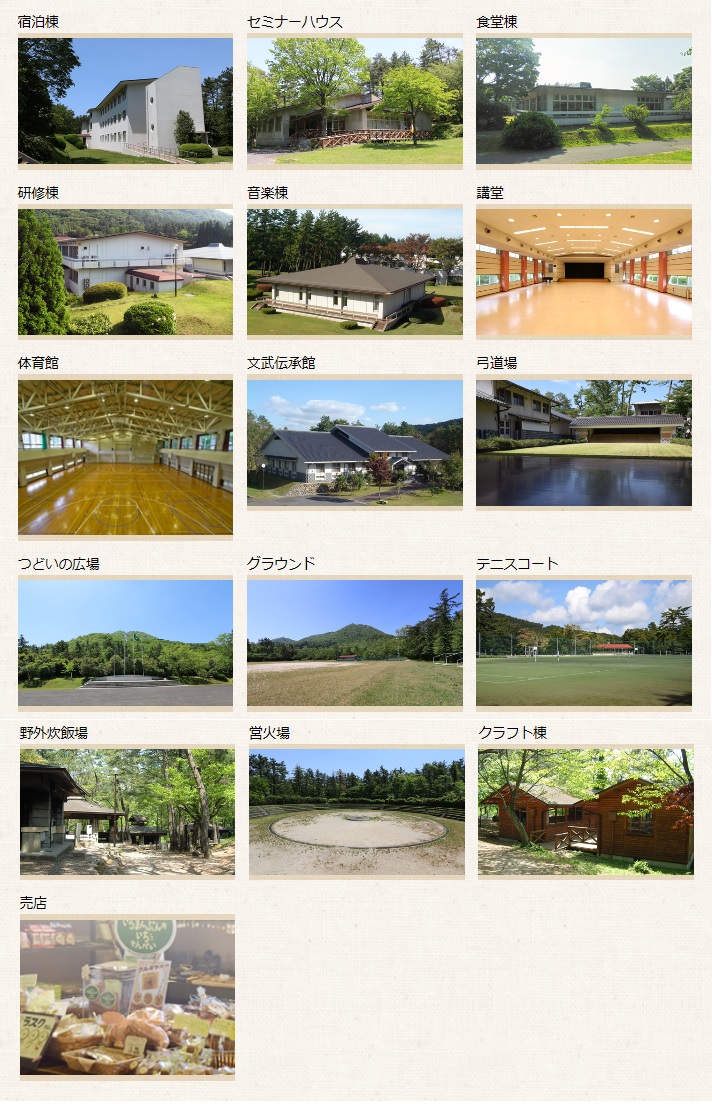Image resolution: width=712 pixels, height=1104 pixels.
Task: View the つどいの広場 photo
Action: (125, 643)
